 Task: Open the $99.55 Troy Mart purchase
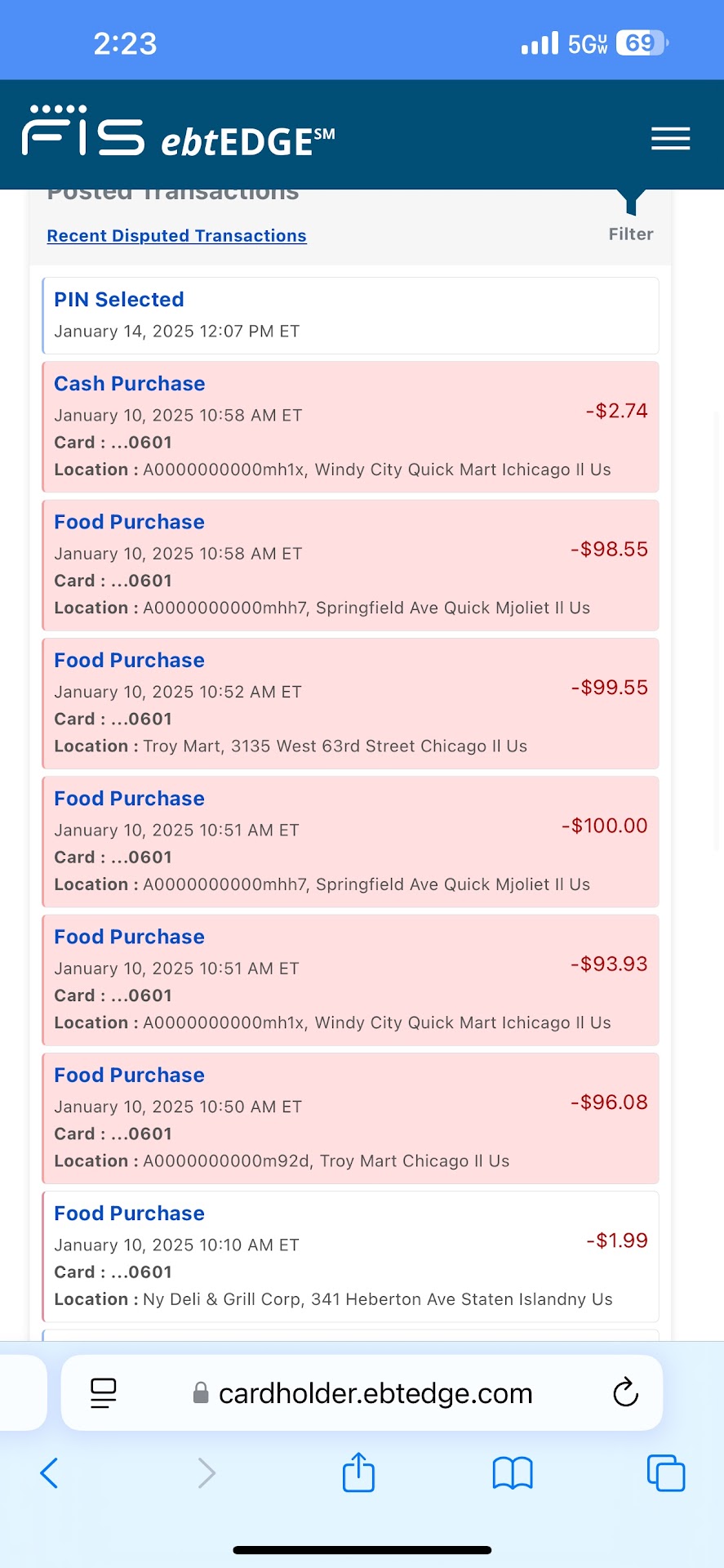[130, 660]
